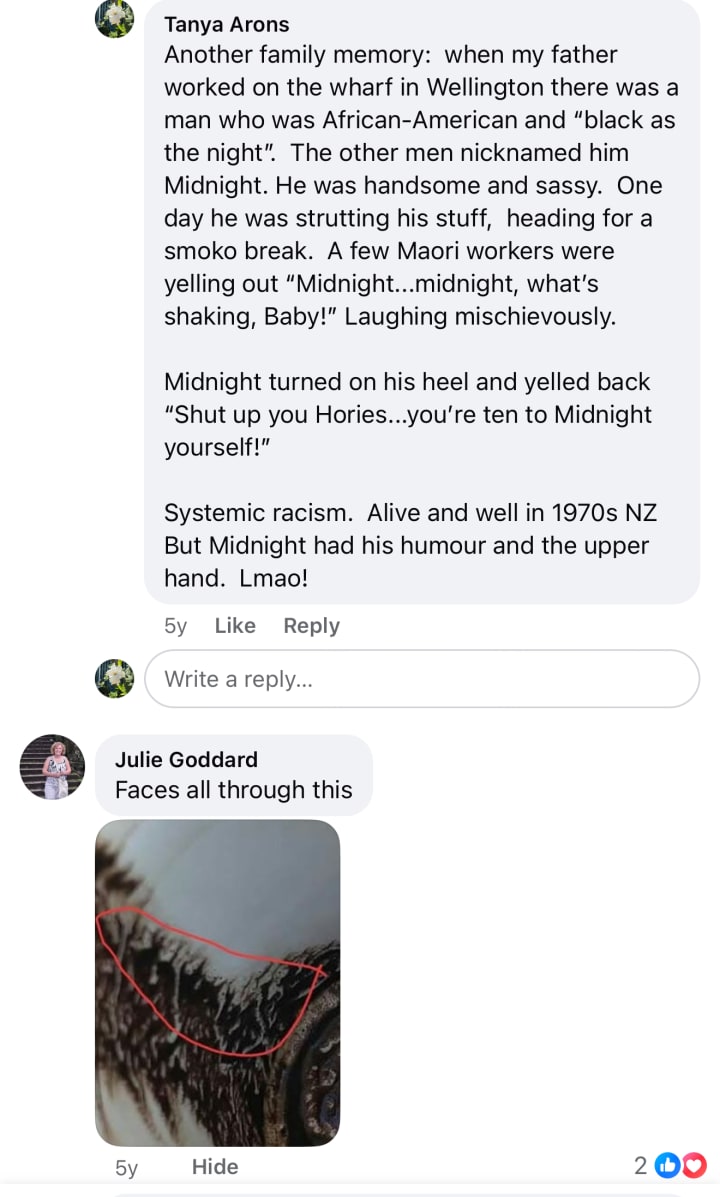Image resolution: width=720 pixels, height=1197 pixels.
Task: Tap the Write a reply field
Action: point(421,679)
